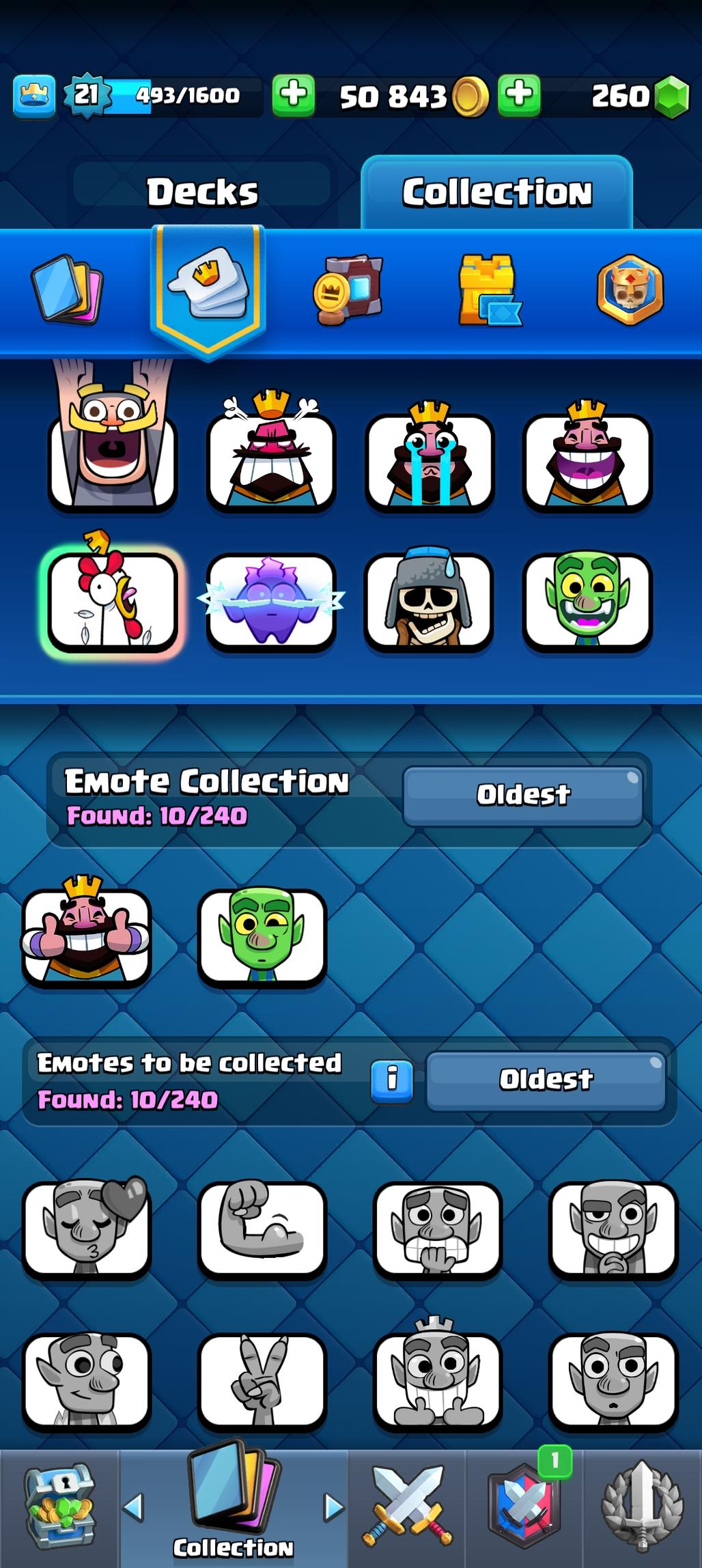Show info about emotes to be collected
This screenshot has width=702, height=1568.
click(x=392, y=1080)
